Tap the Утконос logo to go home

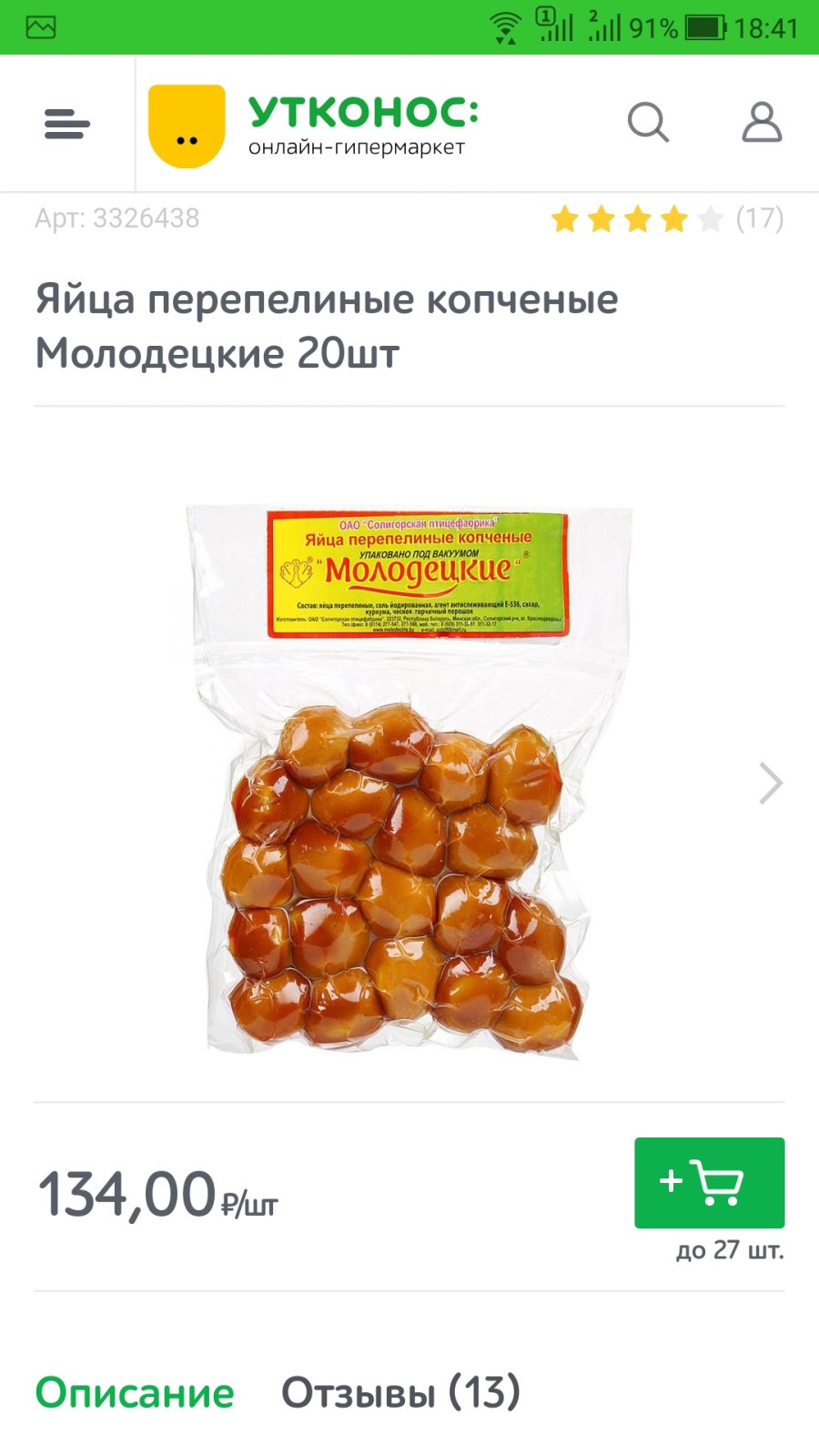[x=314, y=126]
